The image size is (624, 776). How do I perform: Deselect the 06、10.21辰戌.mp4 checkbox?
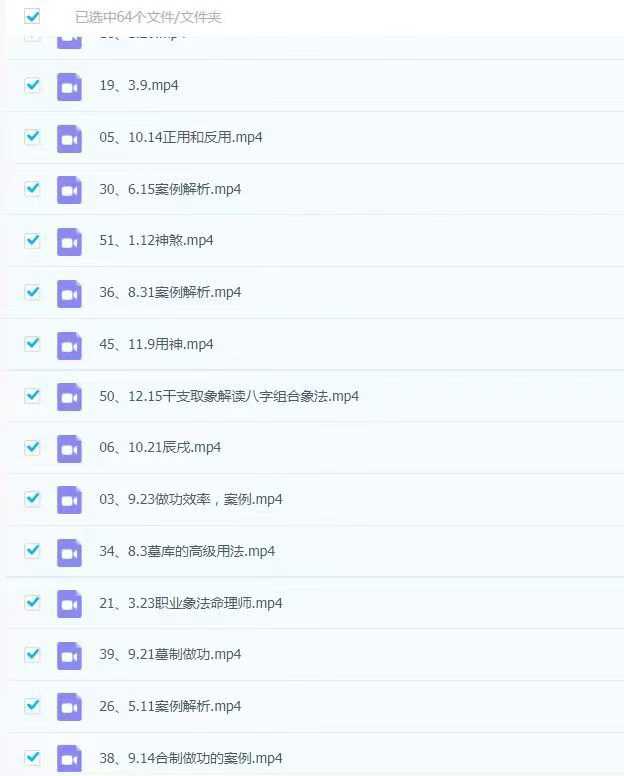coord(32,446)
